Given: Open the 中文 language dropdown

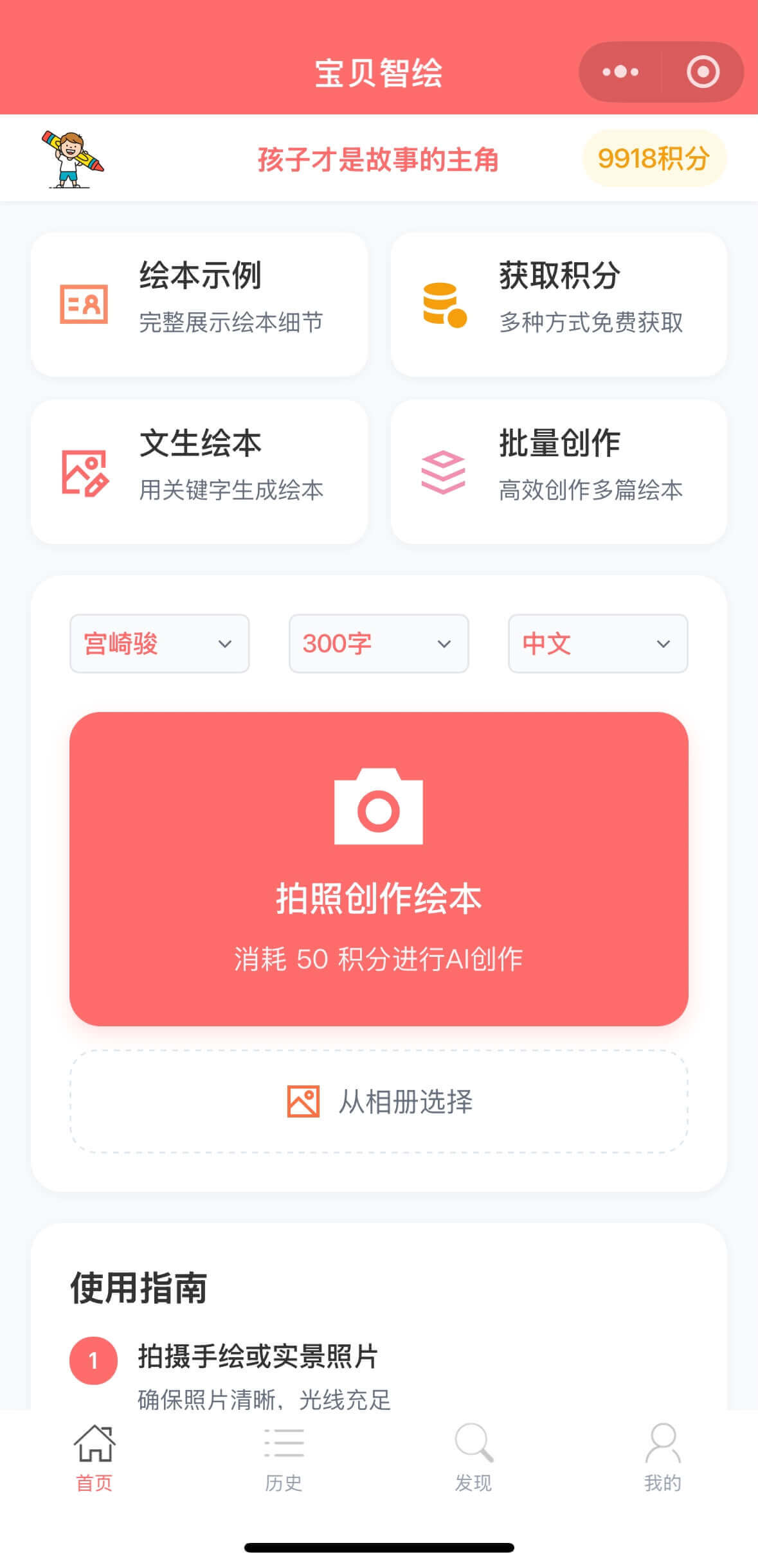Looking at the screenshot, I should pos(597,644).
